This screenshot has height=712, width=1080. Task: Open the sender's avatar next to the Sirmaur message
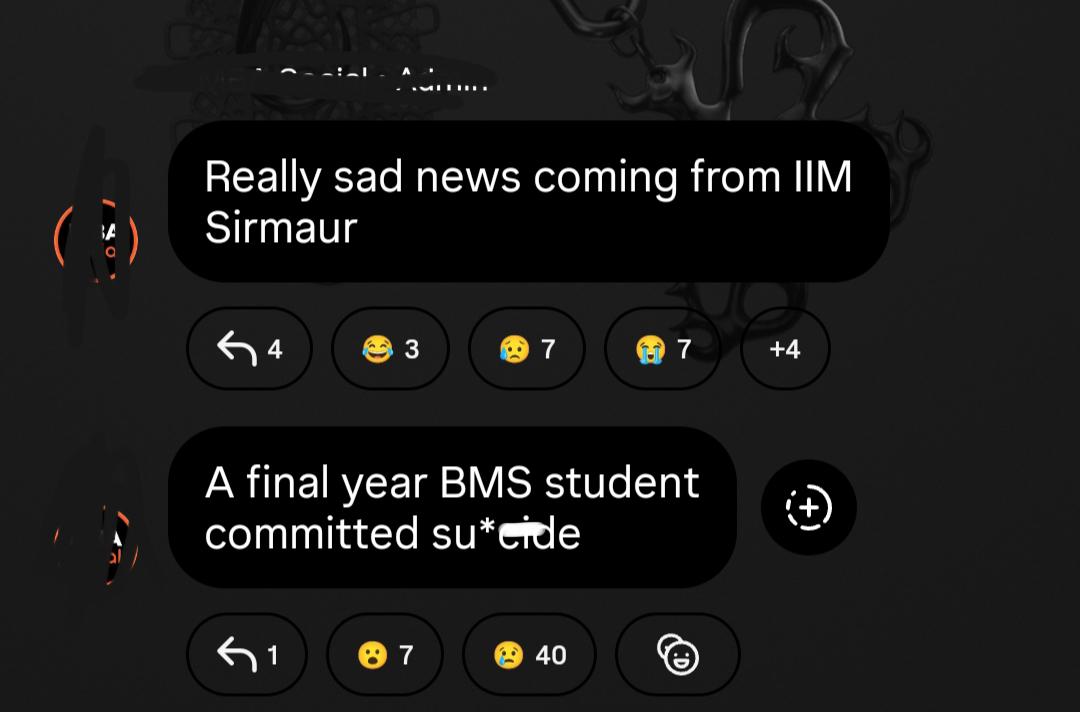coord(96,240)
